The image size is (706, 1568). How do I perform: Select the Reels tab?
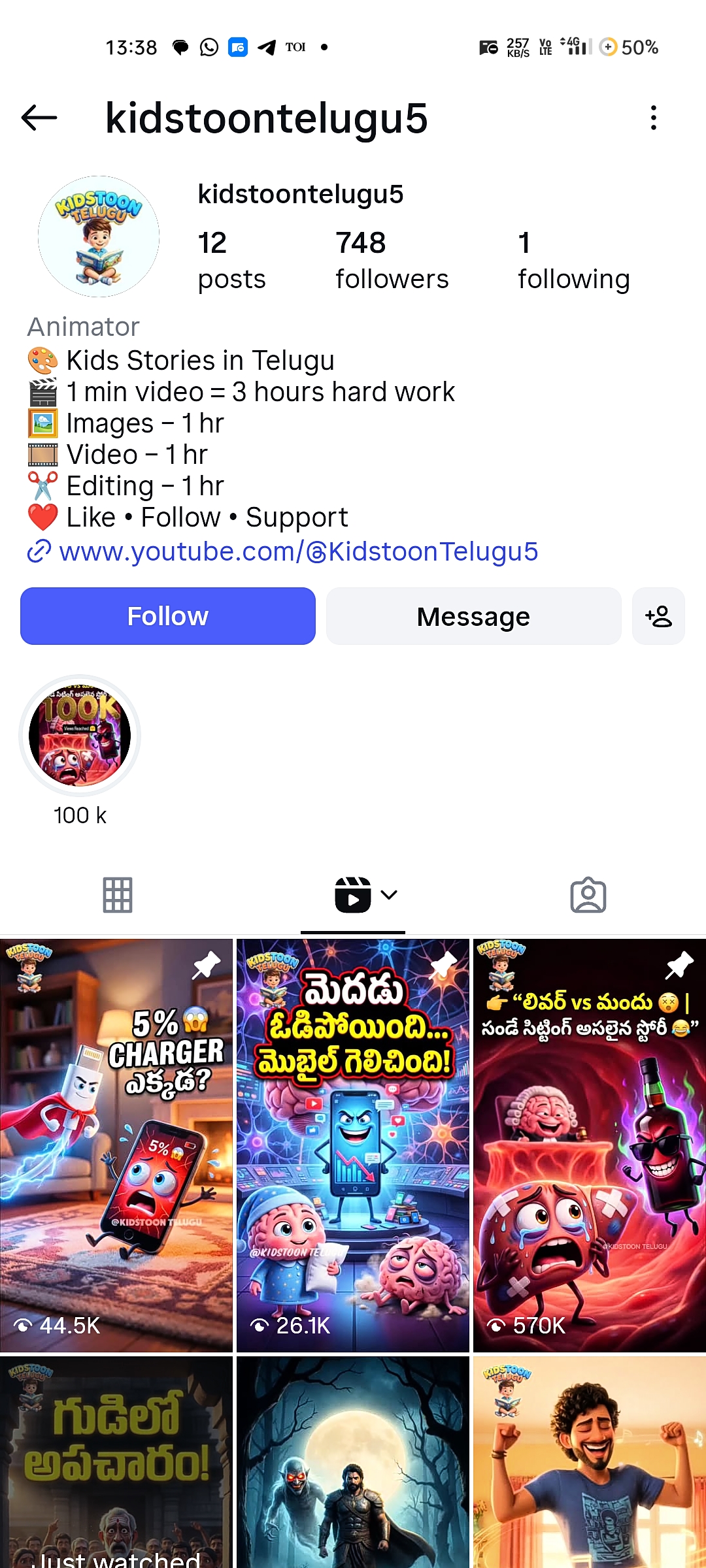(354, 895)
